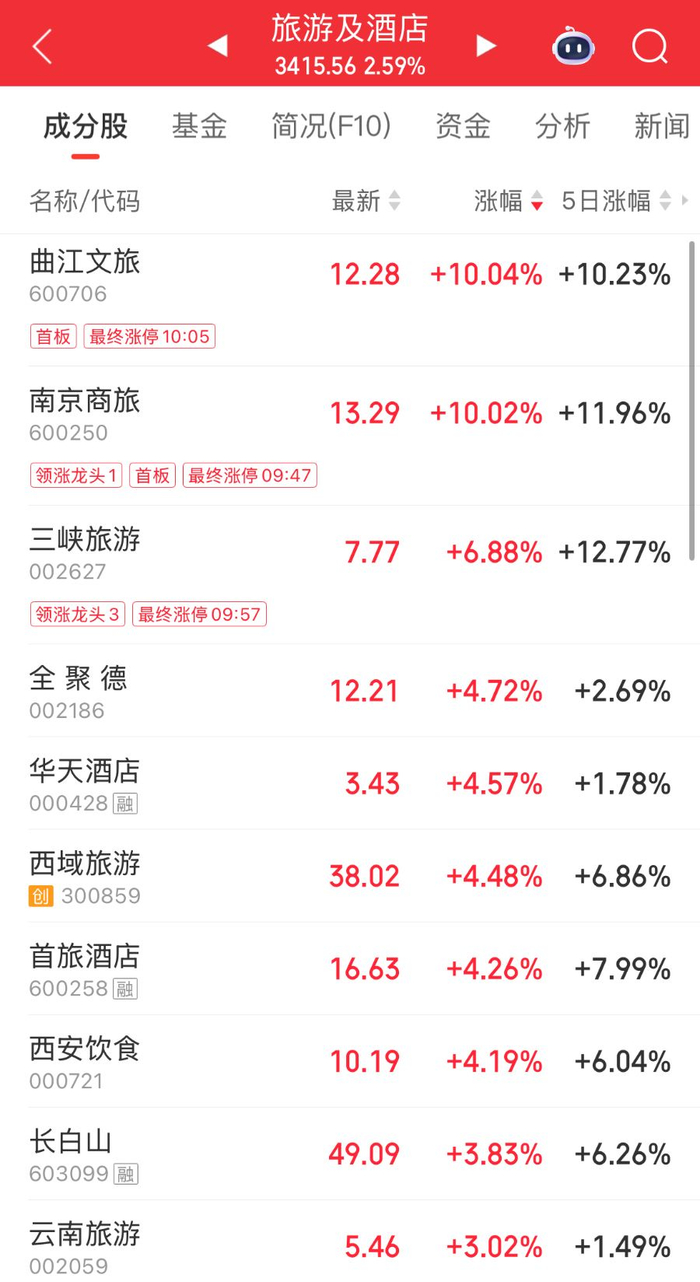Switch to the next sector with the right triangle
Viewport: 700px width, 1282px height.
click(x=486, y=46)
